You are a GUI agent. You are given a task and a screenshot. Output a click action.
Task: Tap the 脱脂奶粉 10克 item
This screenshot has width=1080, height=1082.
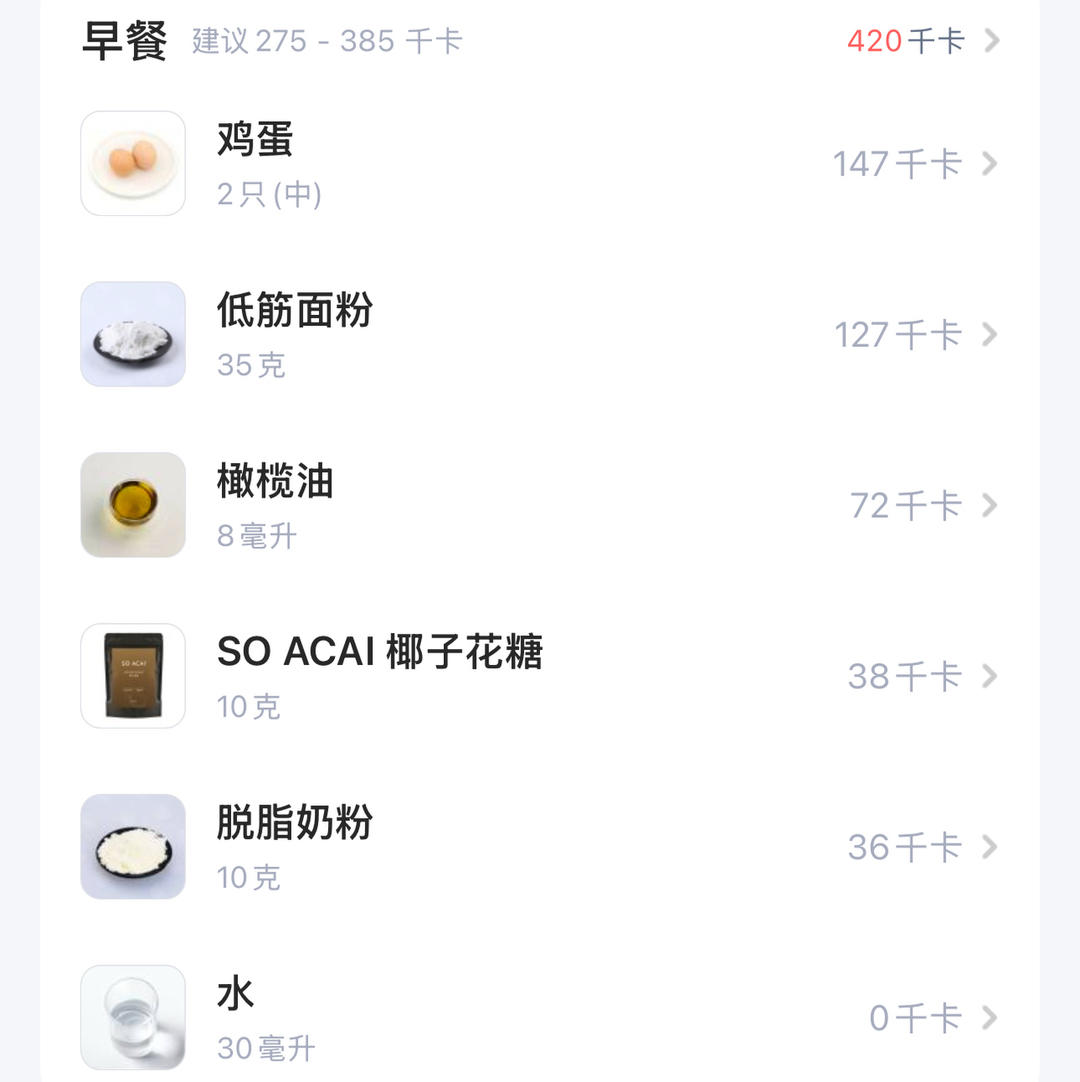pyautogui.click(x=540, y=847)
